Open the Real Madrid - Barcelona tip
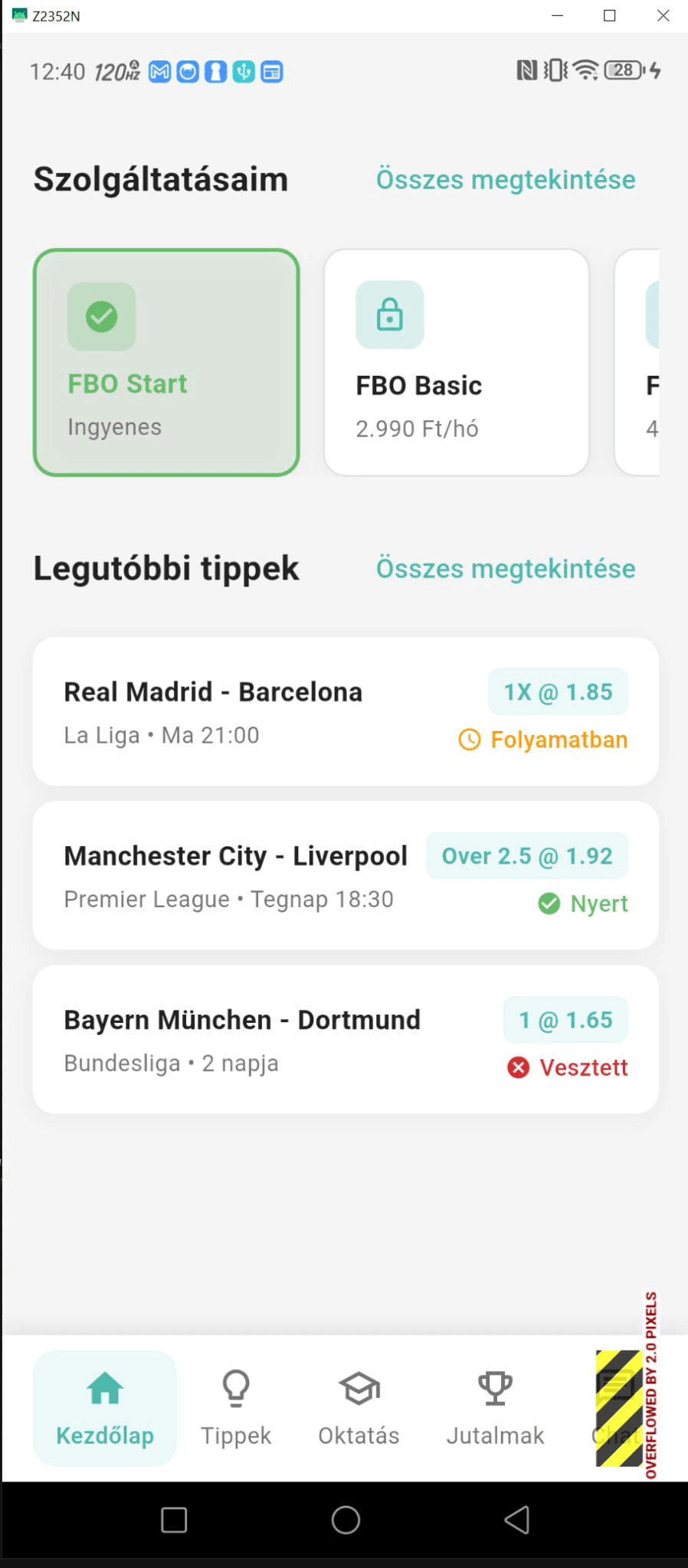Viewport: 688px width, 1568px height. 346,711
